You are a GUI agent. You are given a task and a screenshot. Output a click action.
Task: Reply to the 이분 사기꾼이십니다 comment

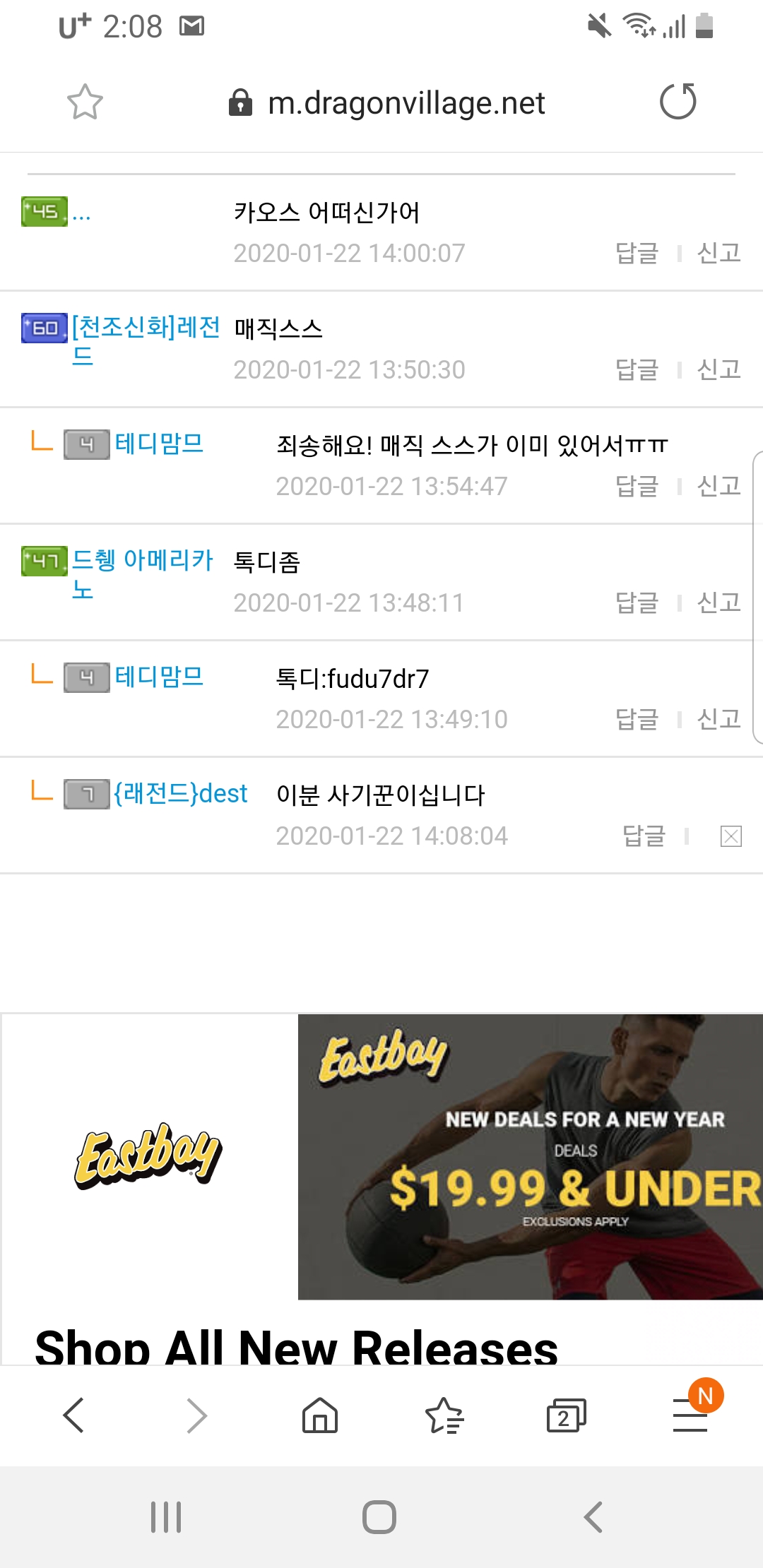click(x=644, y=836)
